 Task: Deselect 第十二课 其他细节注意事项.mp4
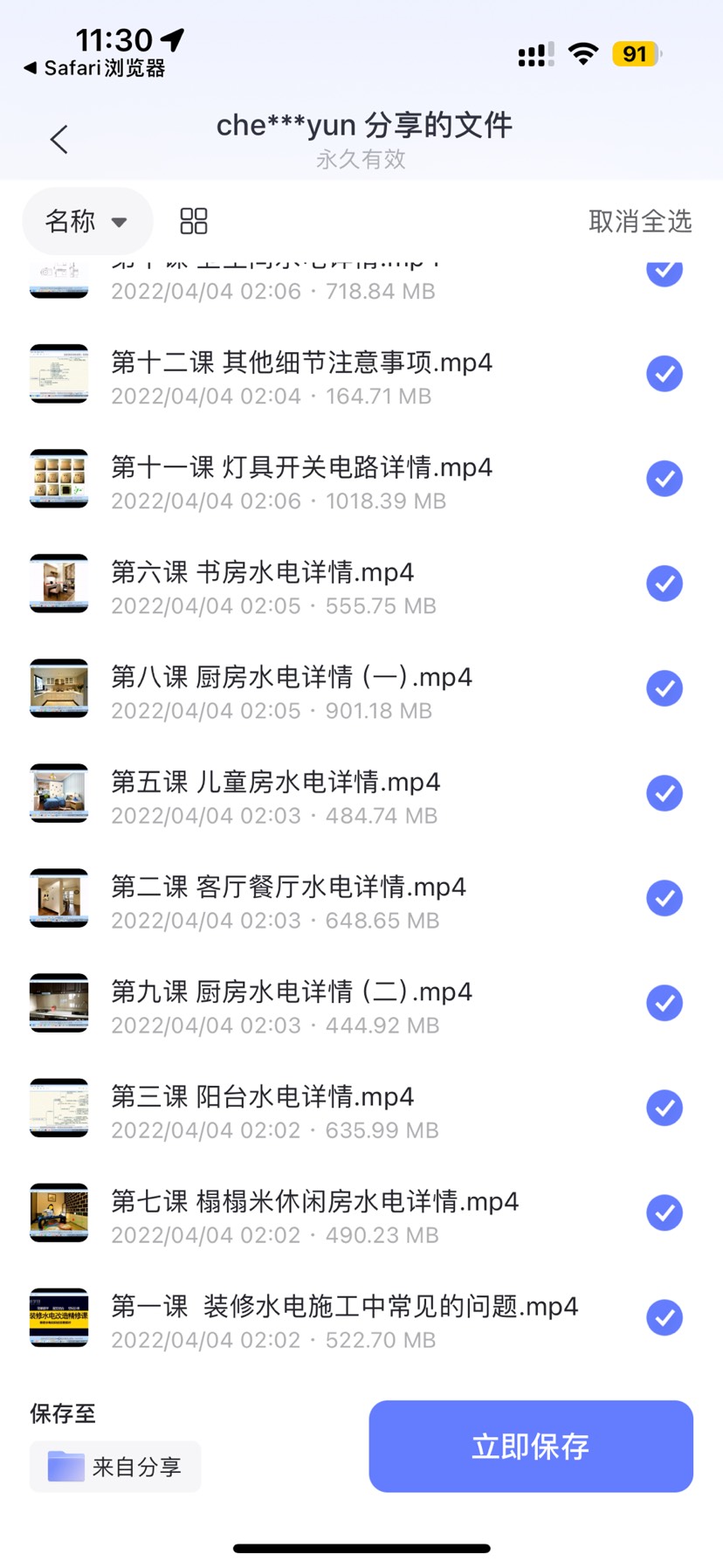[x=664, y=374]
